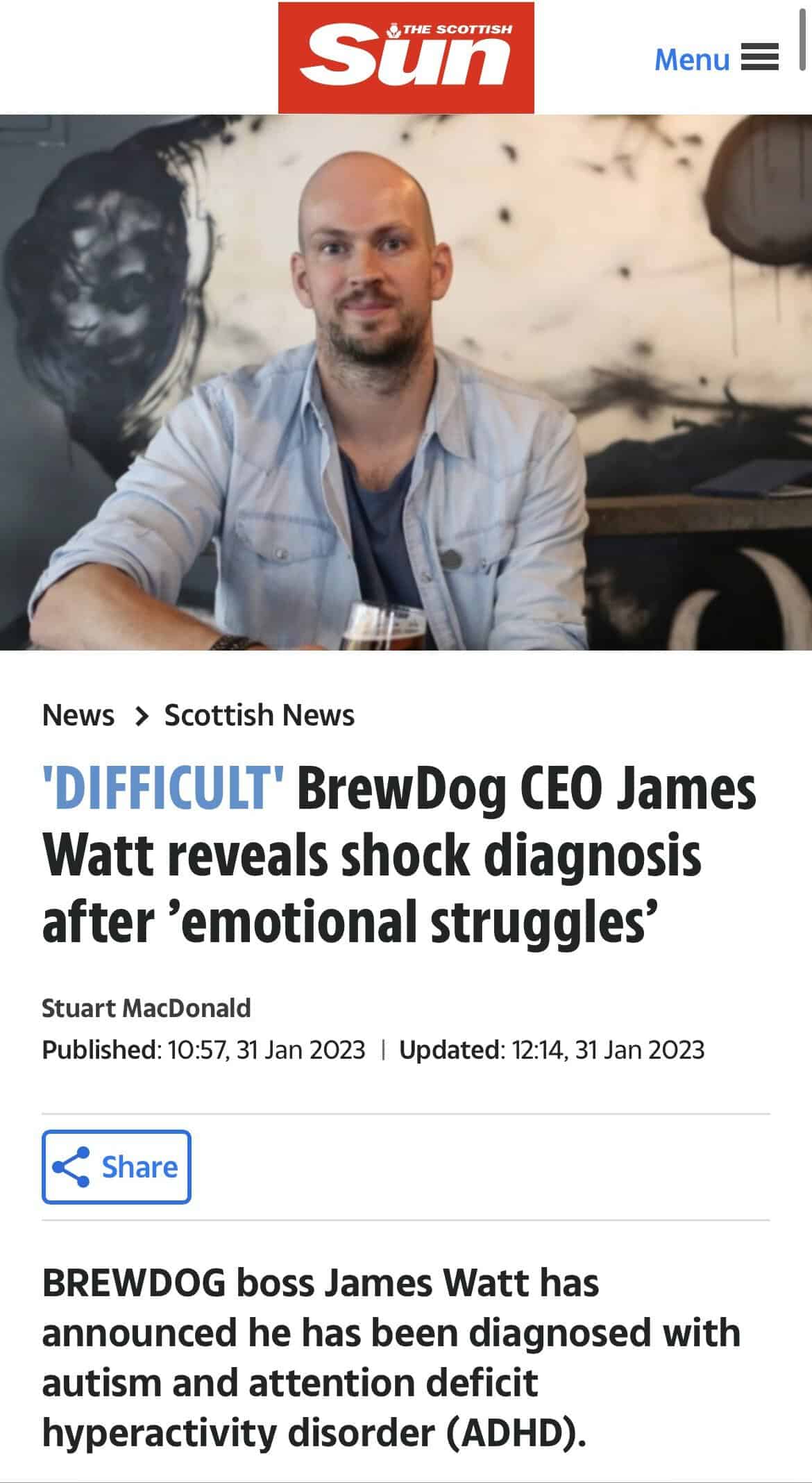View author Stuart MacDonald's page

146,1007
